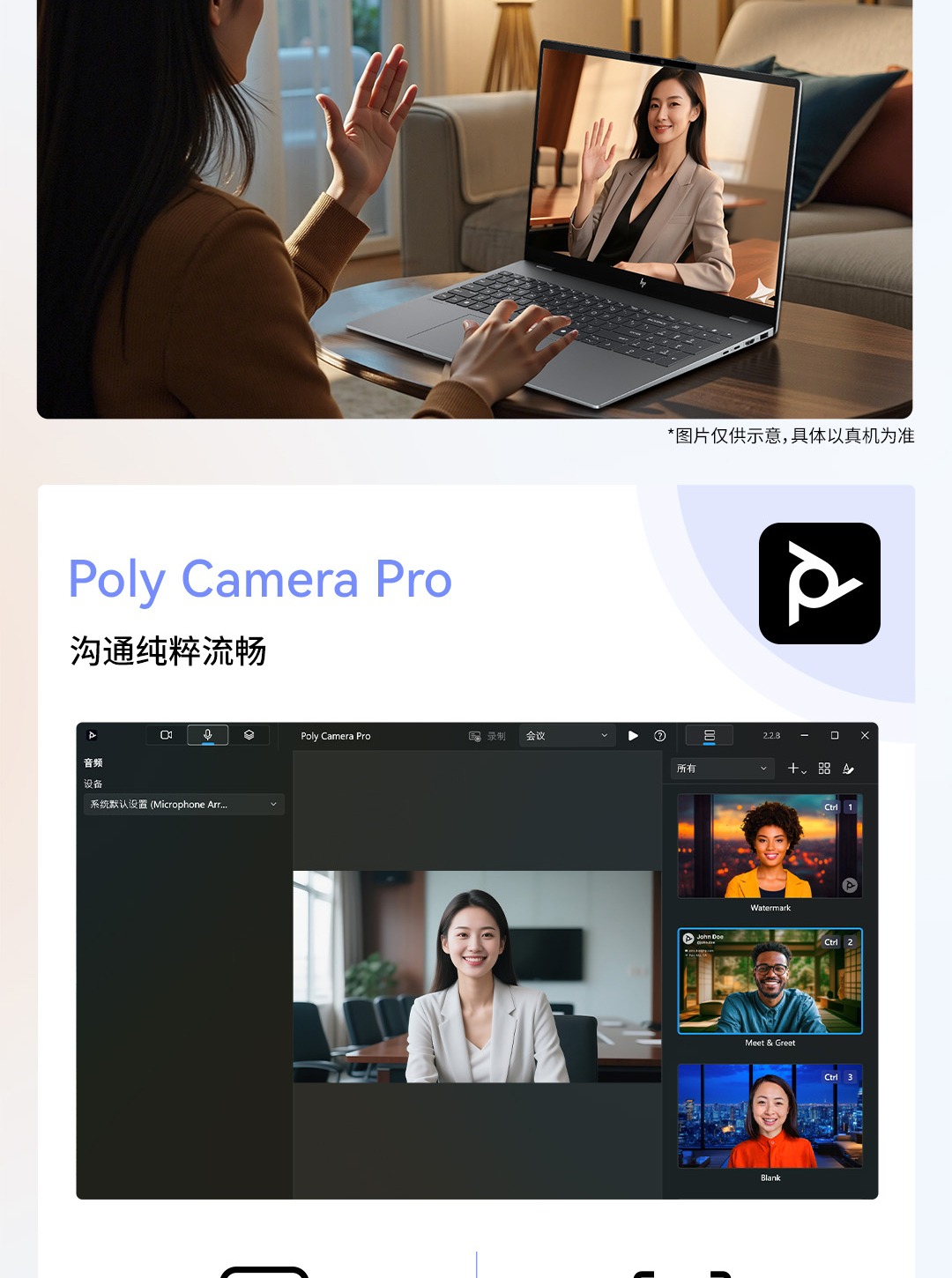
Task: Click the play button in the top toolbar
Action: (x=632, y=735)
